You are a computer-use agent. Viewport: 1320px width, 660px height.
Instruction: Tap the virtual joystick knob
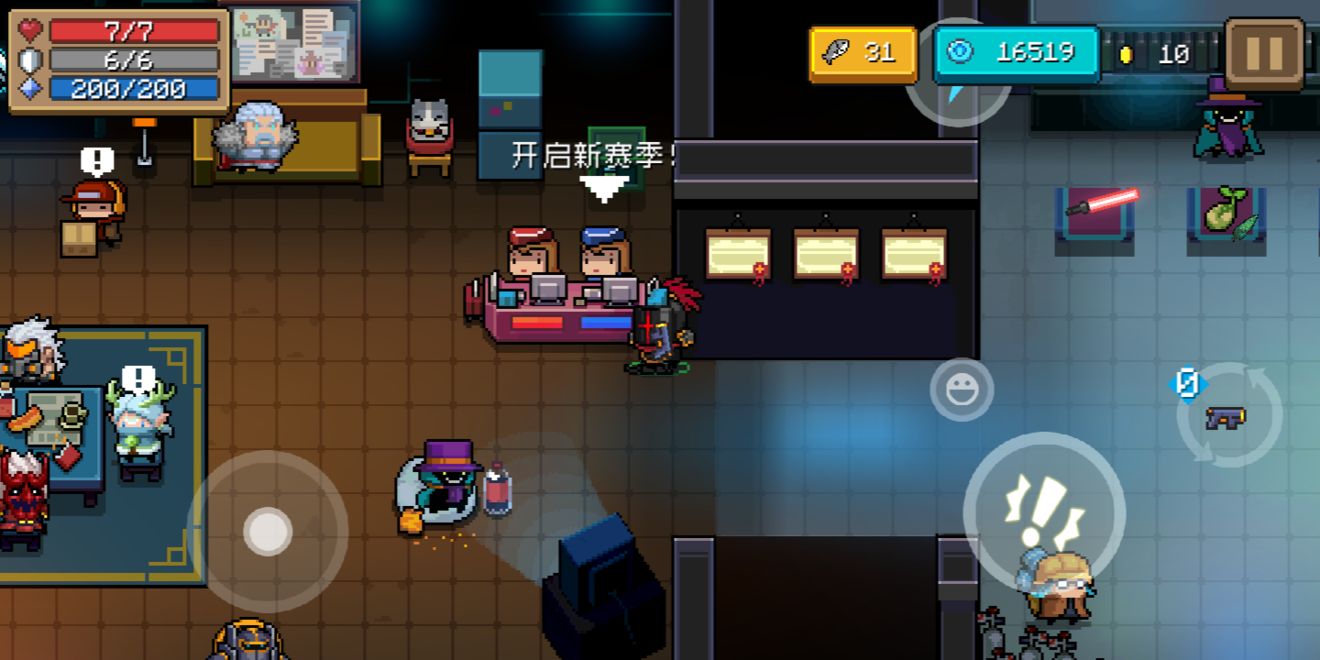pyautogui.click(x=268, y=531)
